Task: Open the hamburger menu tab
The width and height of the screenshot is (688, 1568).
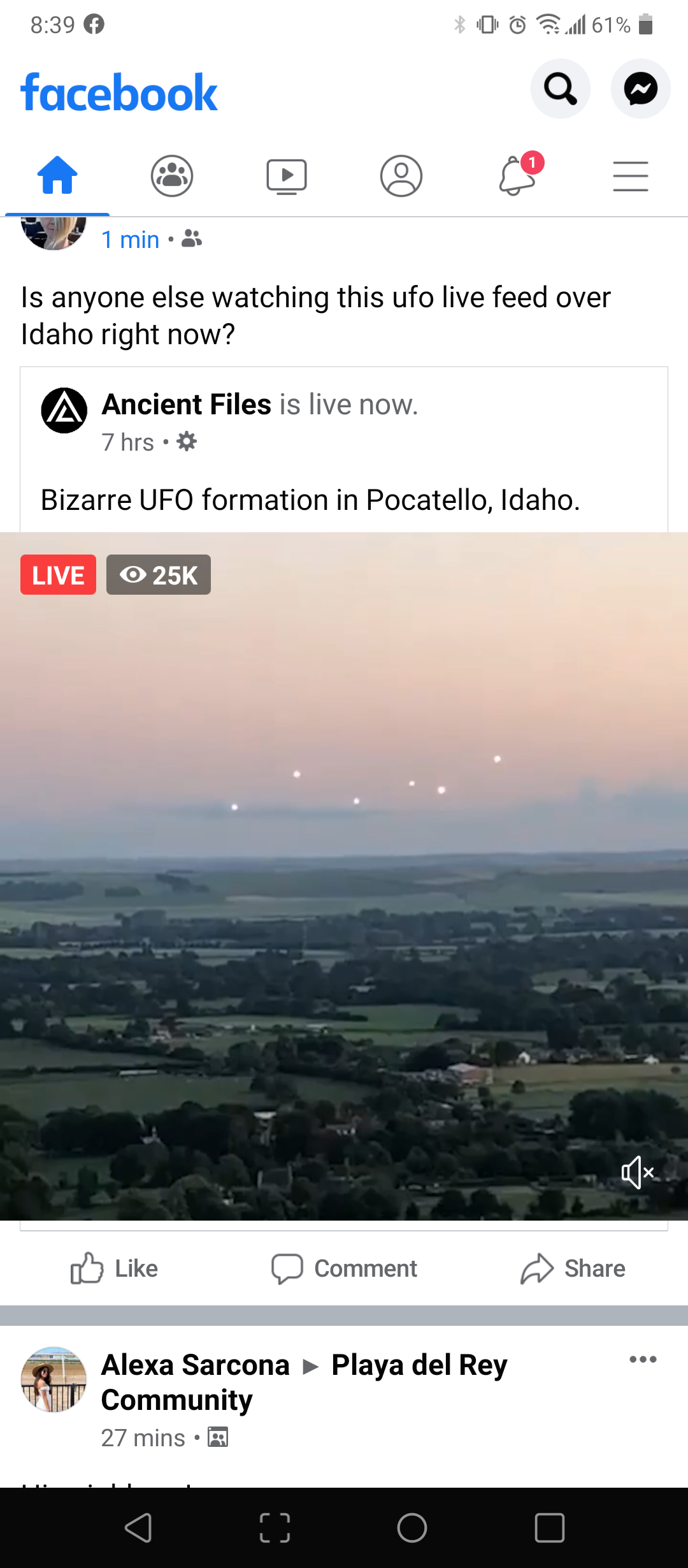Action: click(x=631, y=176)
